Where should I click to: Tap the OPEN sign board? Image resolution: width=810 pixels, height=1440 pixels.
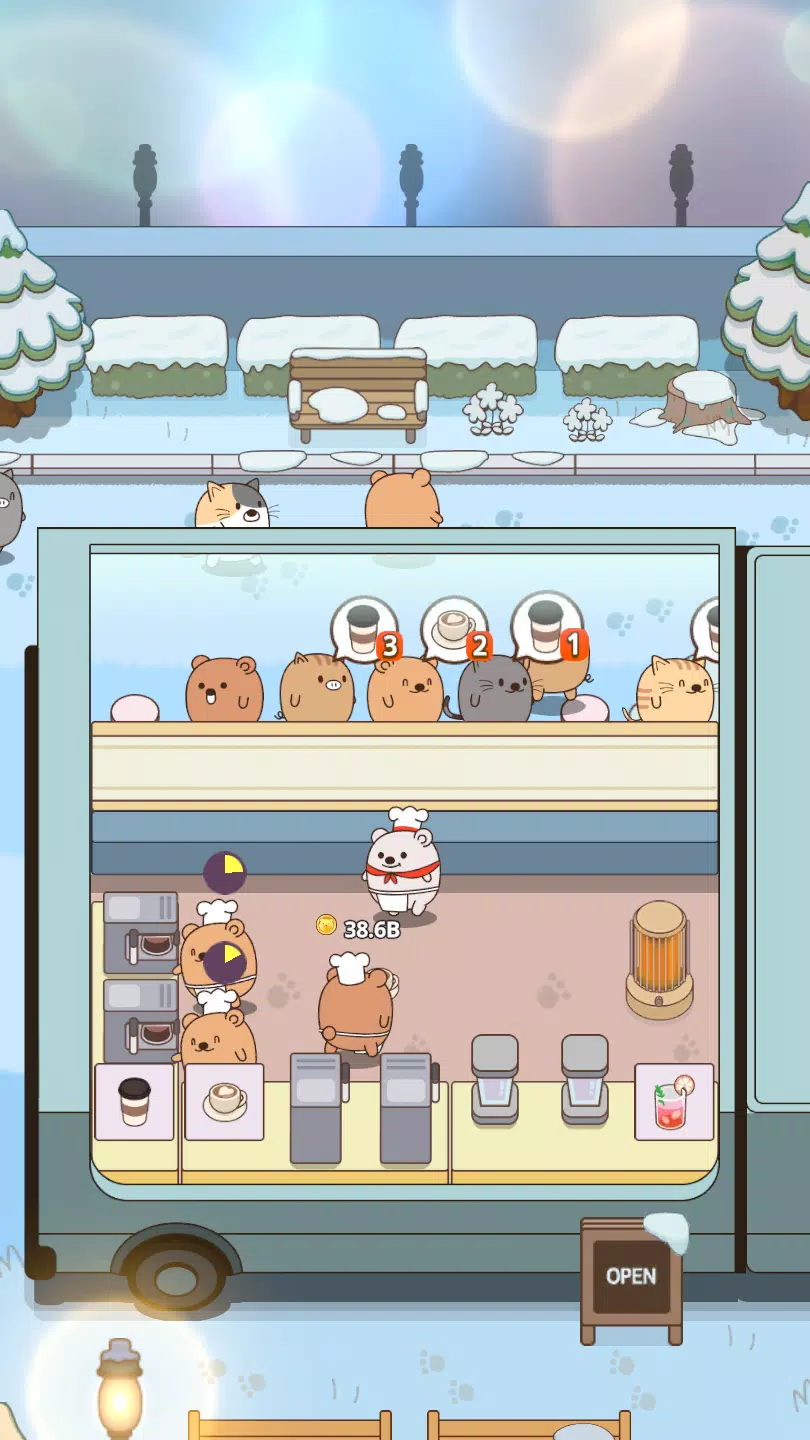tap(631, 1276)
